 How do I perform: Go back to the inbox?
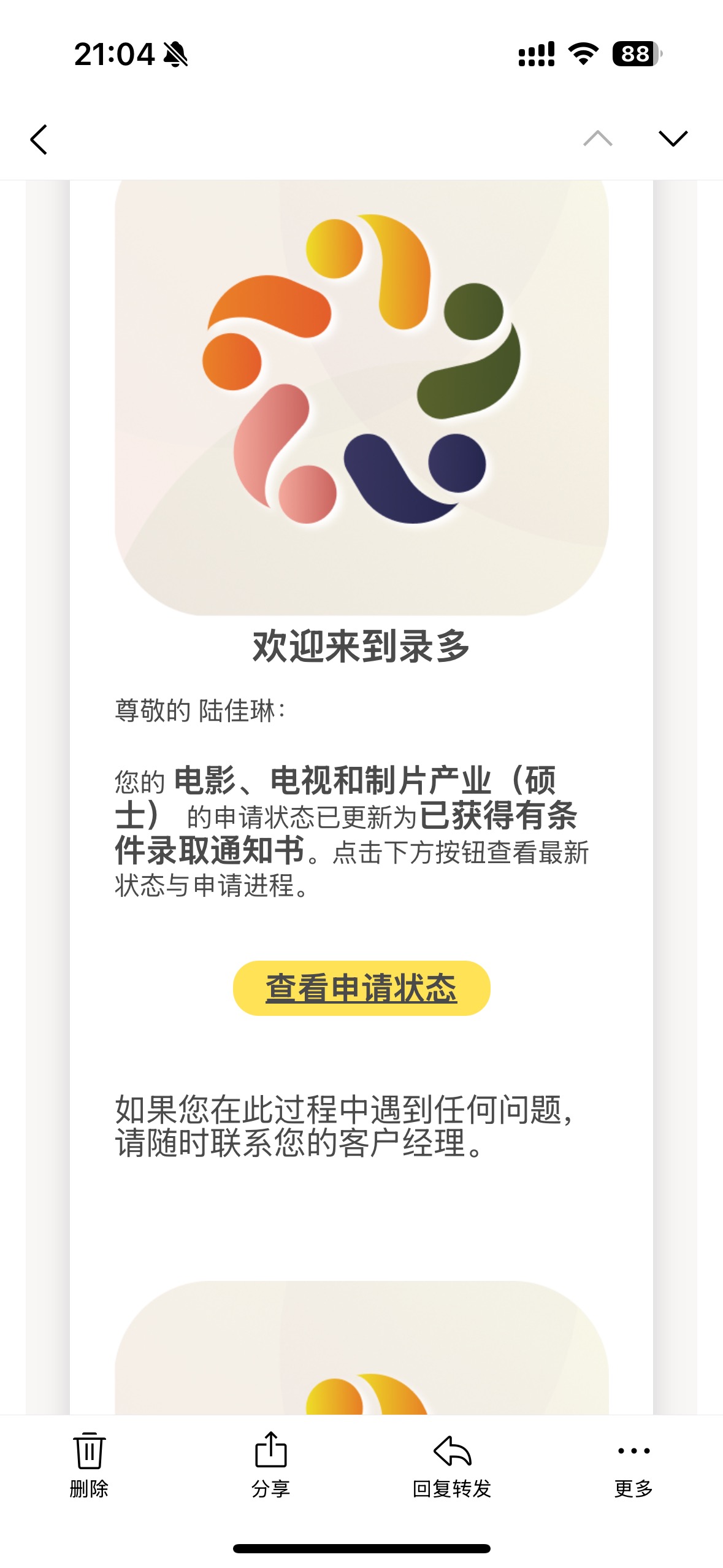pyautogui.click(x=39, y=139)
